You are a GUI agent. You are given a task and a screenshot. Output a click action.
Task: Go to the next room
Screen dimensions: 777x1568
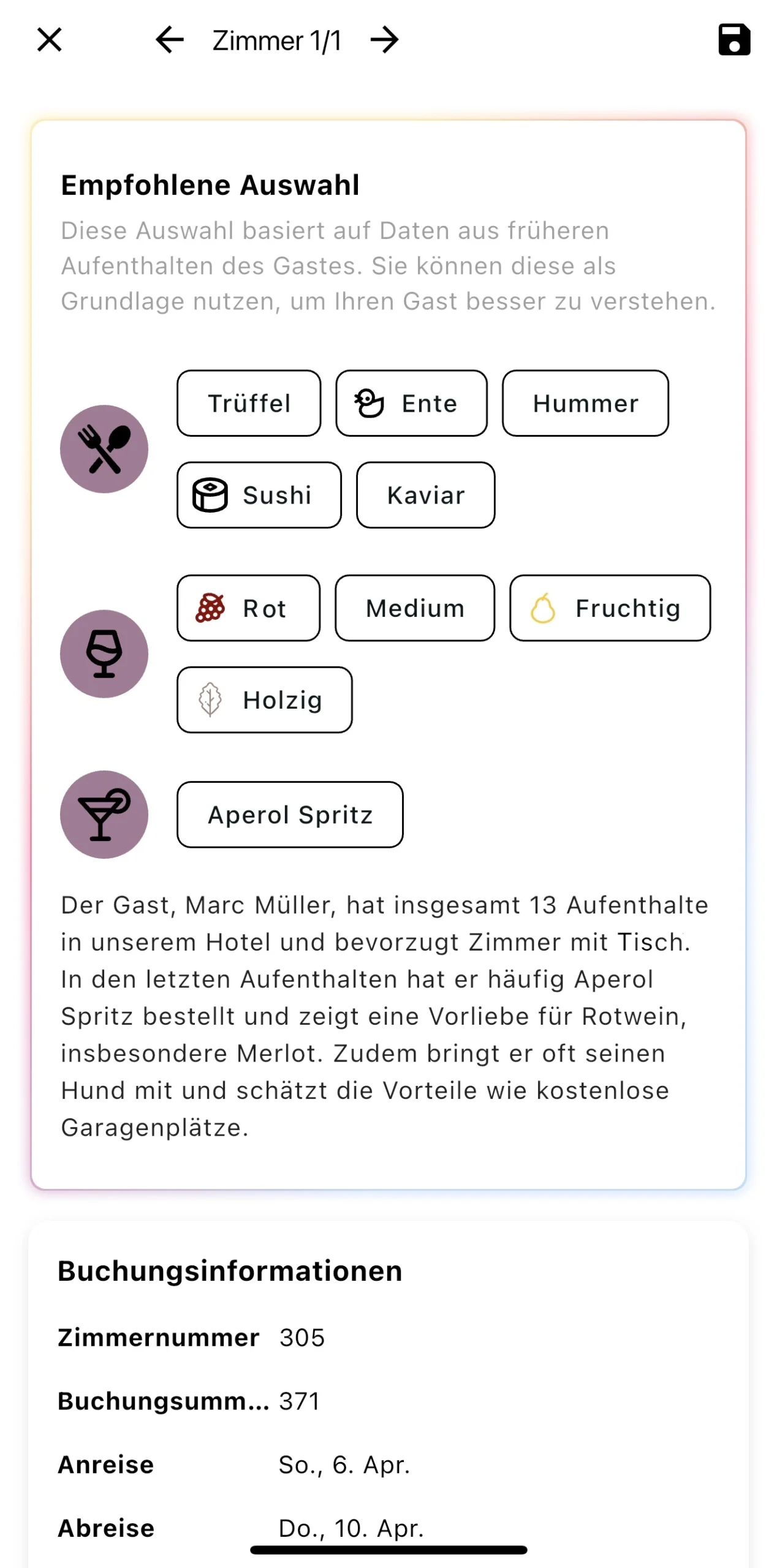[385, 40]
